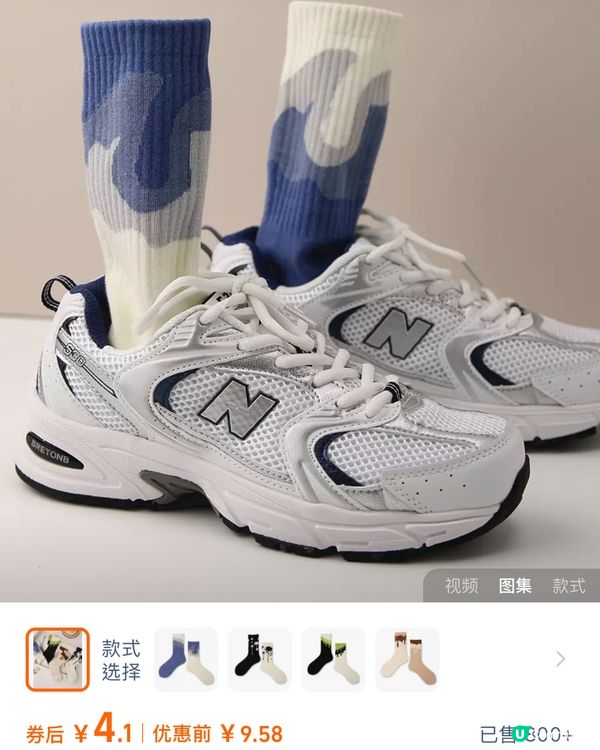
Task: Choose the brown and beige sock style
Action: pos(407,659)
